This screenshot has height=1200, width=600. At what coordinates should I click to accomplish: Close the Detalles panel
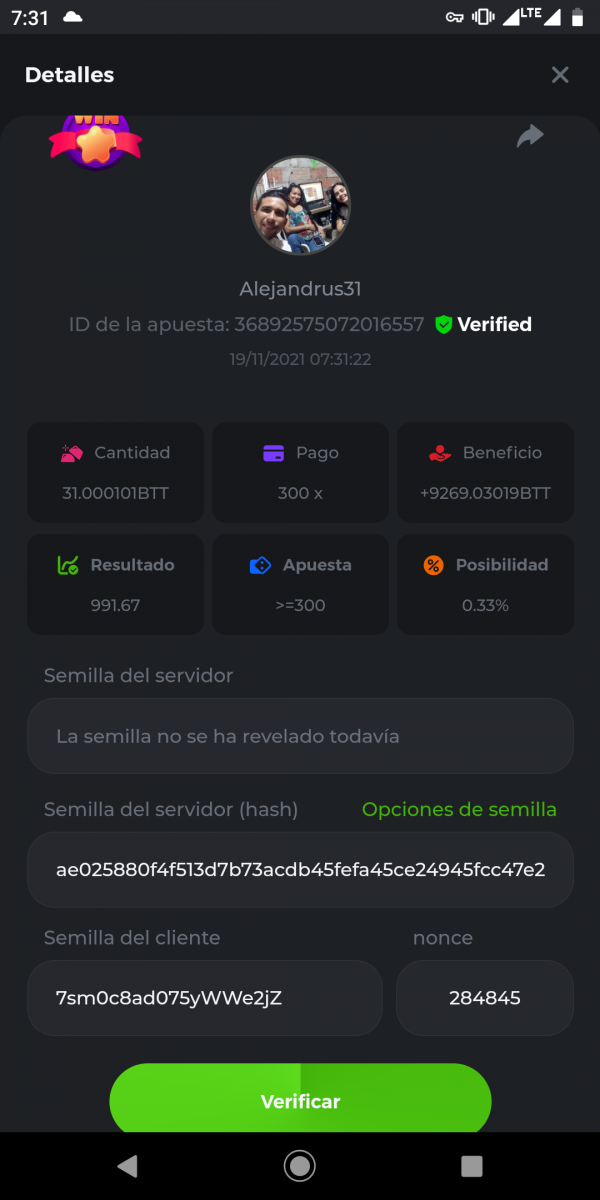click(x=560, y=75)
